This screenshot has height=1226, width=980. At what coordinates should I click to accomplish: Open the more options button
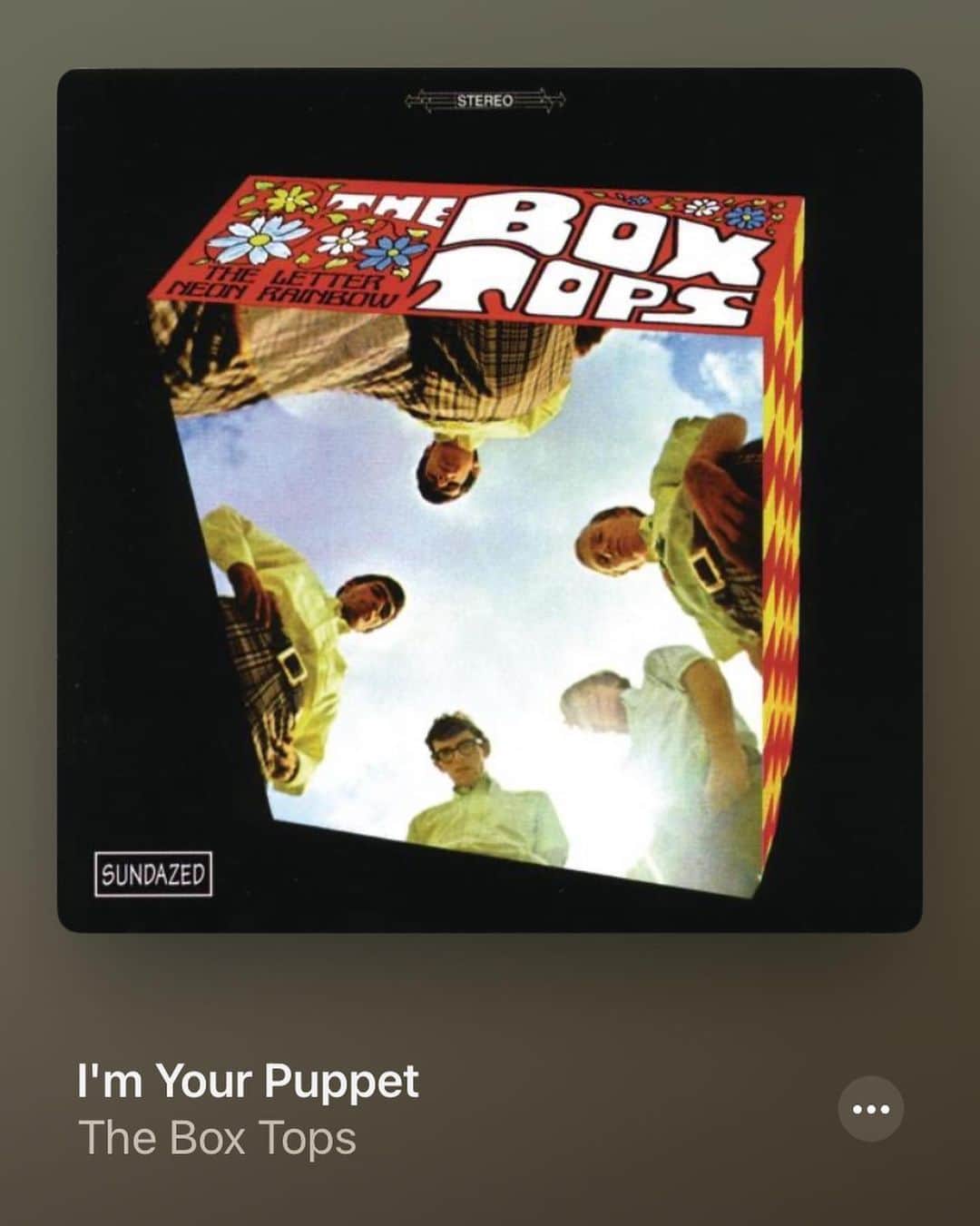(870, 1108)
